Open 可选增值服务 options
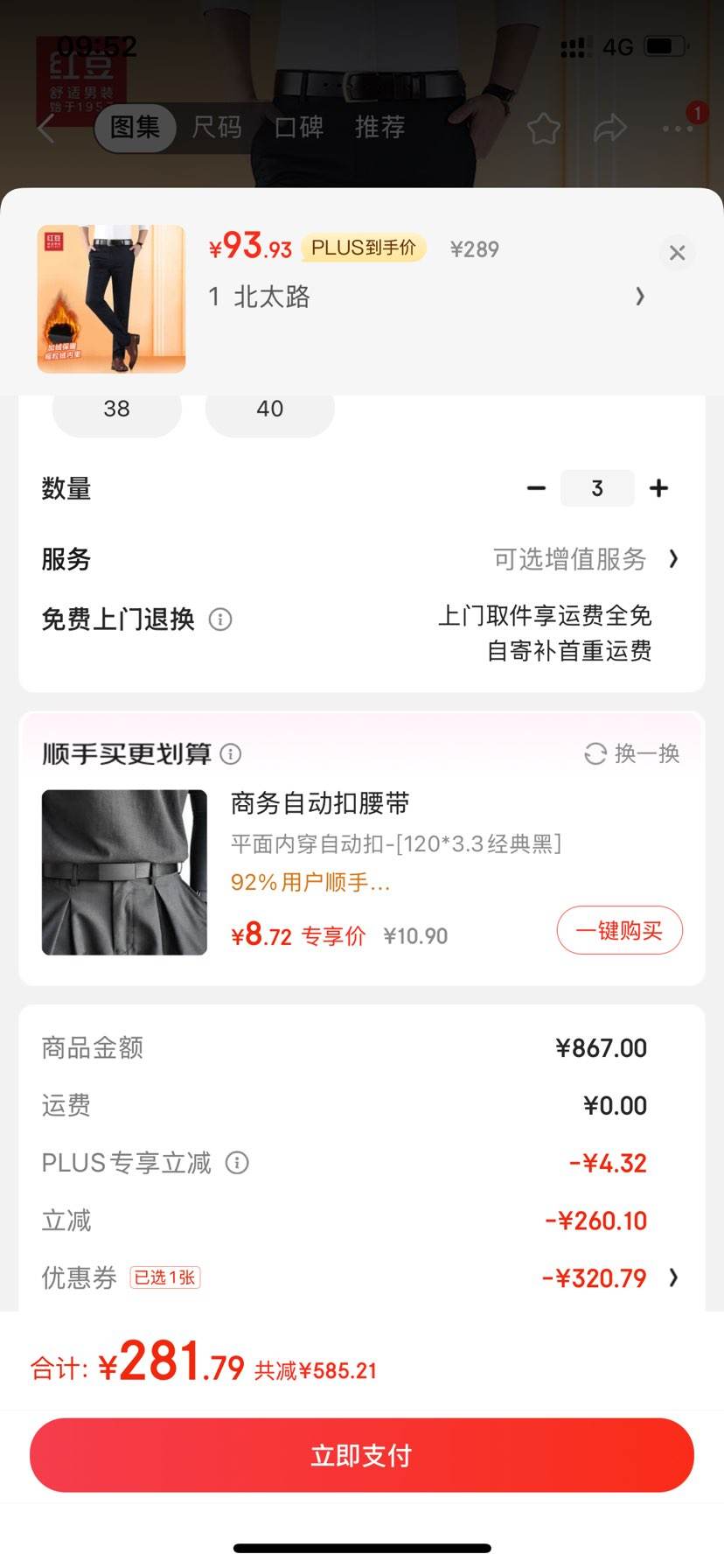Viewport: 724px width, 1568px height. (570, 558)
